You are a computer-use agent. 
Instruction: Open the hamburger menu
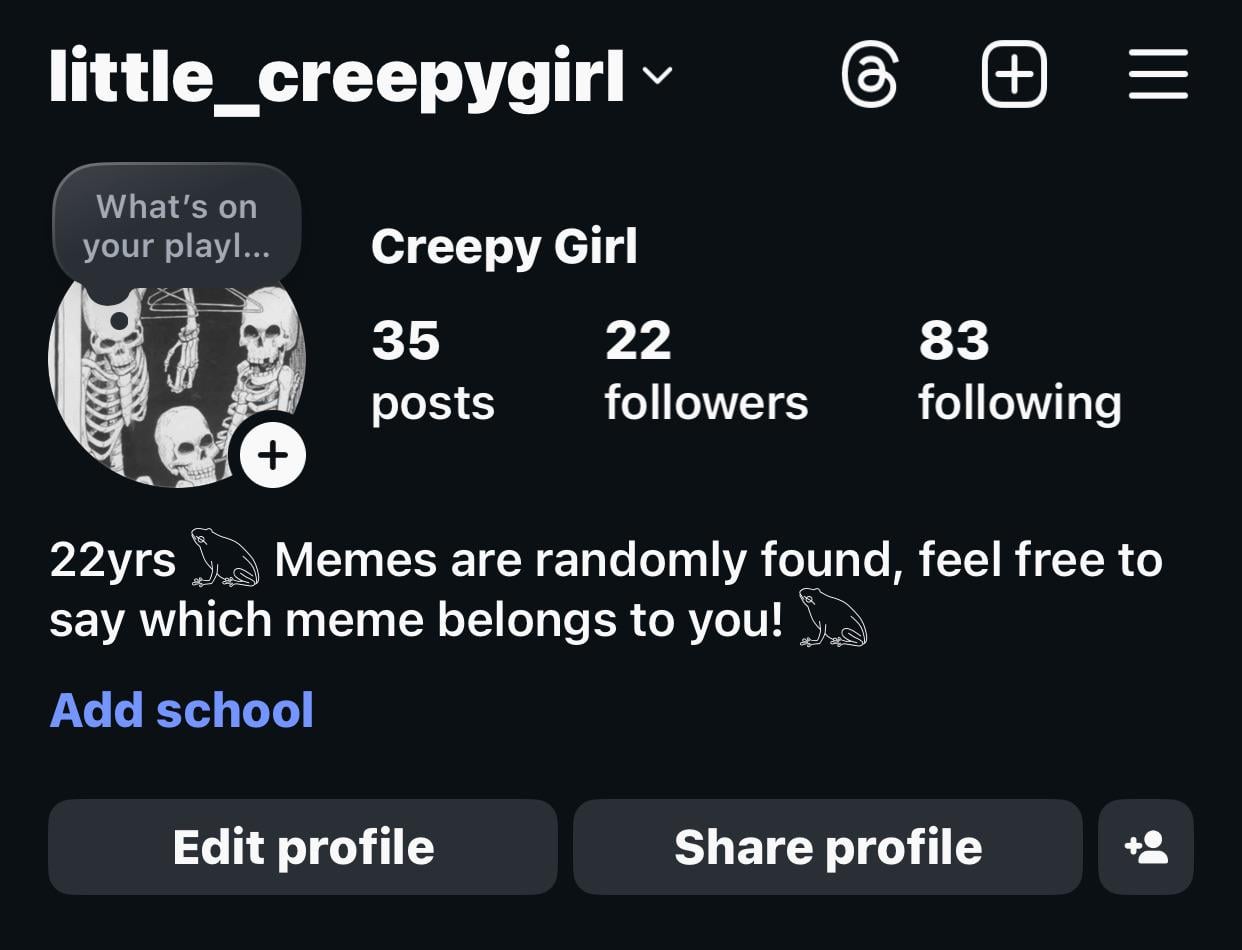(1158, 75)
